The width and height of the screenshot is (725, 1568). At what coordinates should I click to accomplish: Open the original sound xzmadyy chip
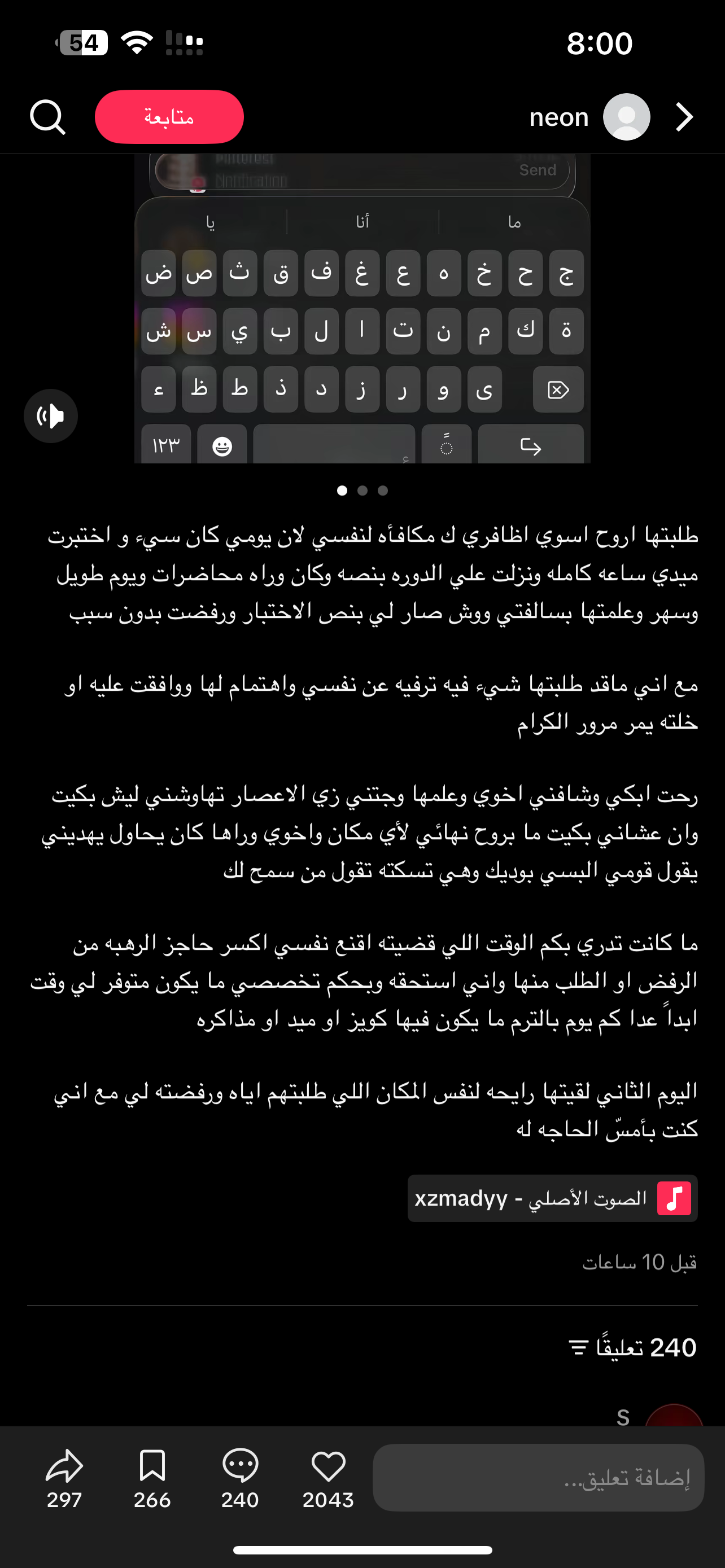(552, 1198)
